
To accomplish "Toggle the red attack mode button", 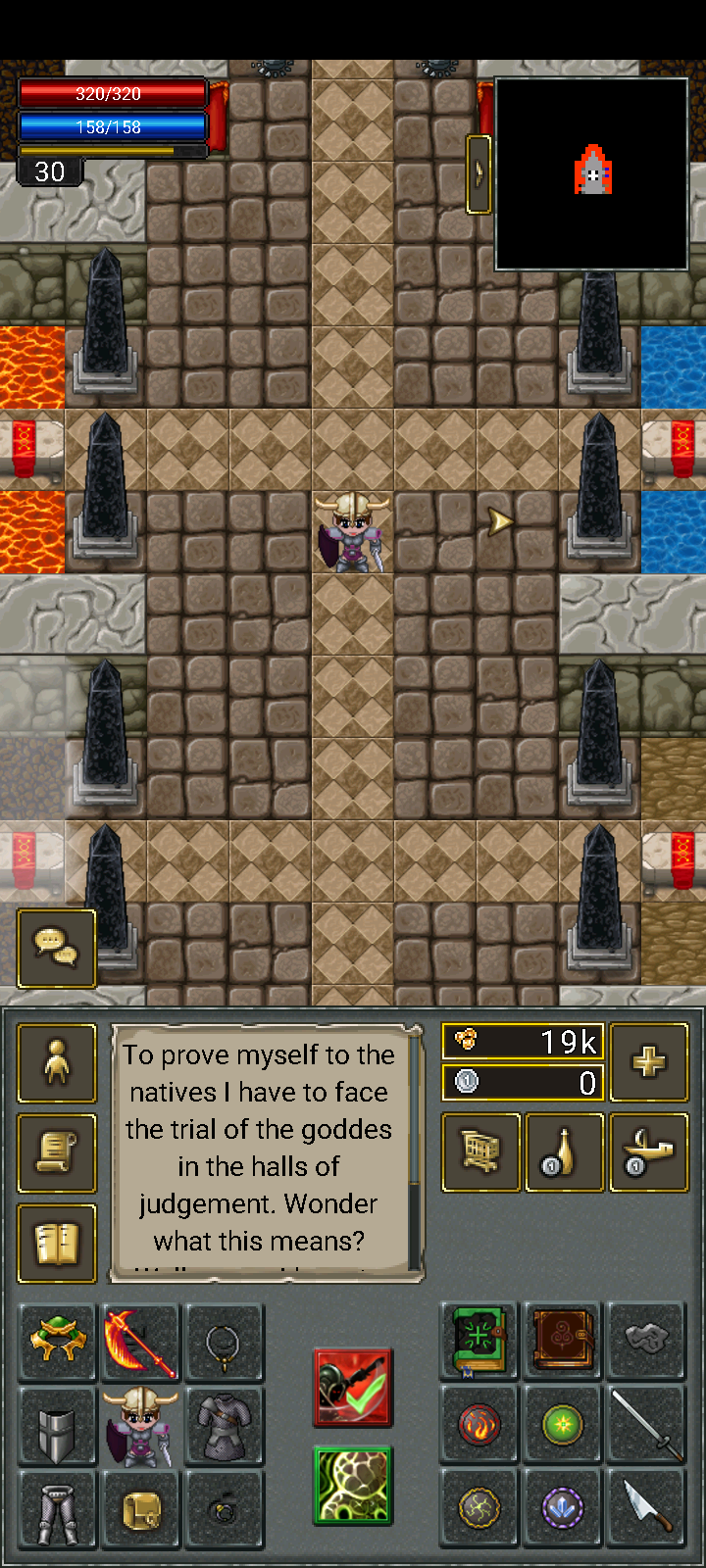I will click(x=353, y=1387).
